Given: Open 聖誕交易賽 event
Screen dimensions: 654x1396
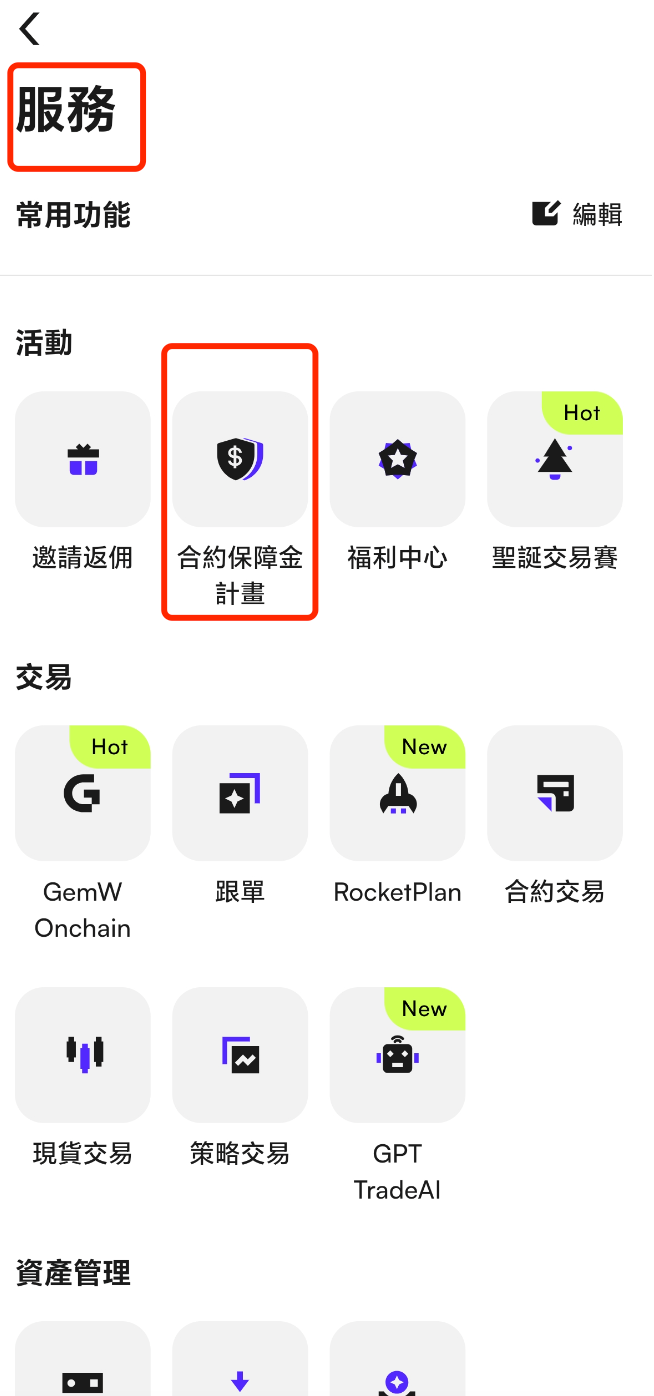Looking at the screenshot, I should tap(554, 459).
